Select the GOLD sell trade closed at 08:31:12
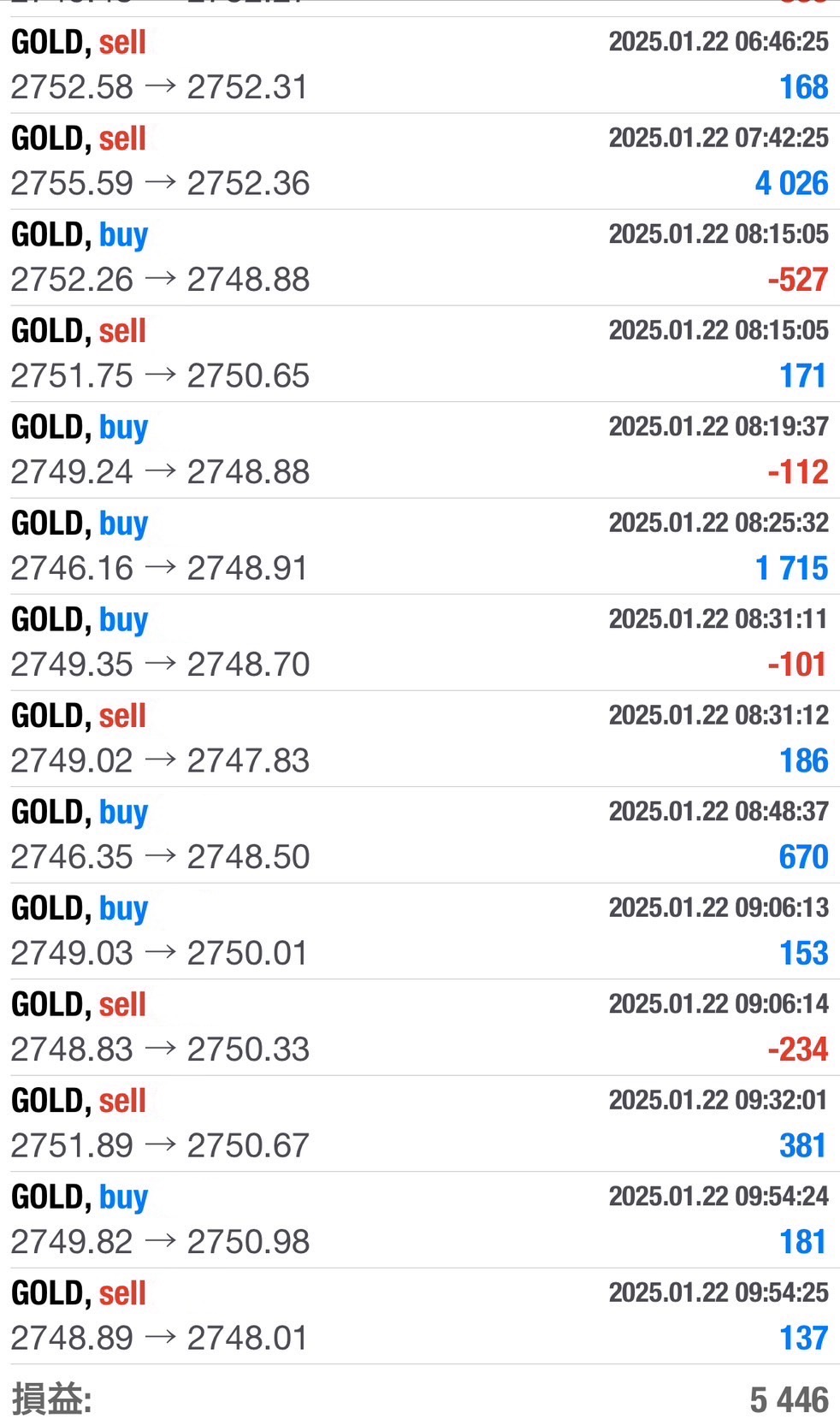Image resolution: width=840 pixels, height=1425 pixels. click(x=419, y=738)
